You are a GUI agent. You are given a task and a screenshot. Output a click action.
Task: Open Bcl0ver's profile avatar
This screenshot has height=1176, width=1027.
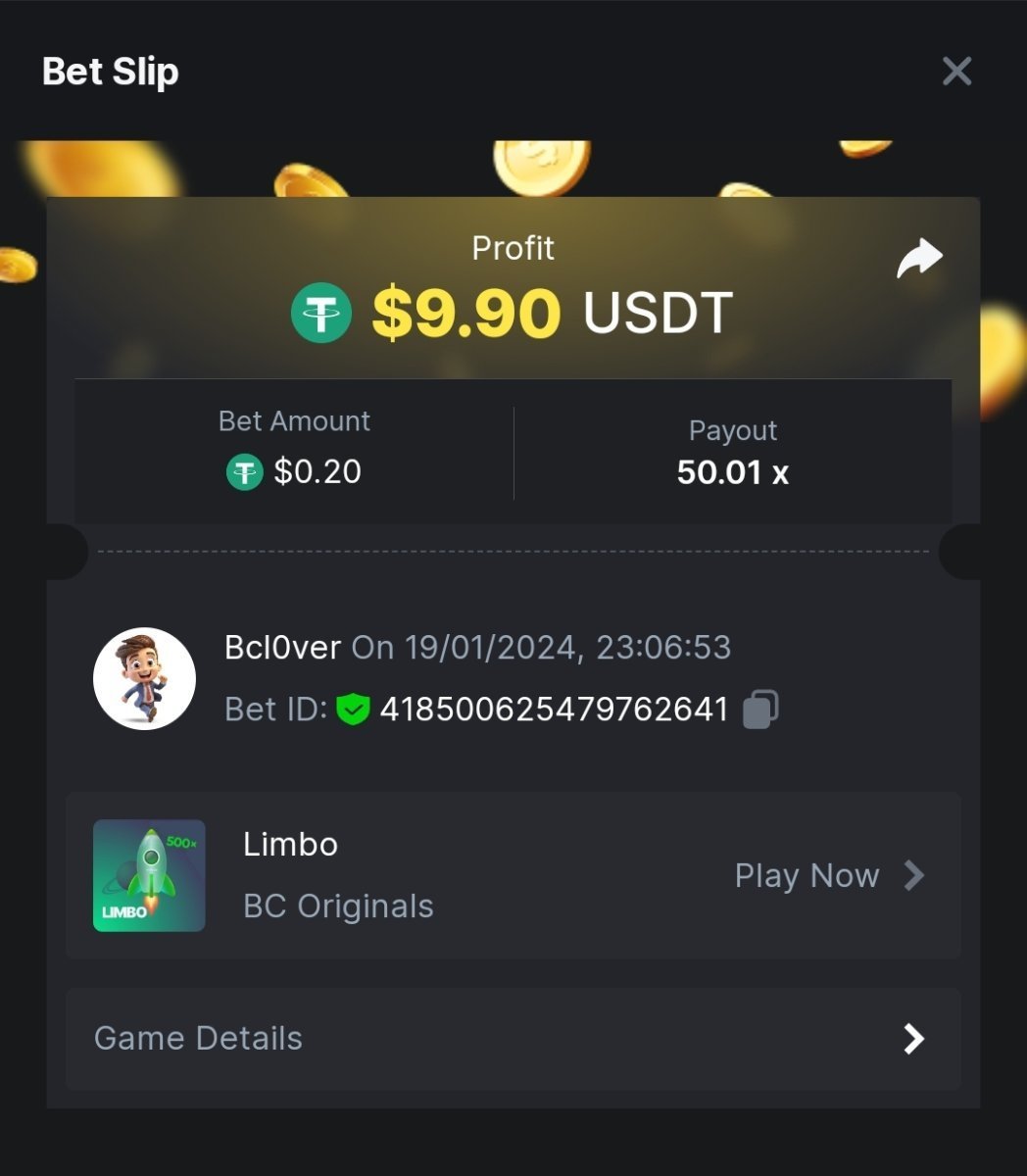coord(144,678)
